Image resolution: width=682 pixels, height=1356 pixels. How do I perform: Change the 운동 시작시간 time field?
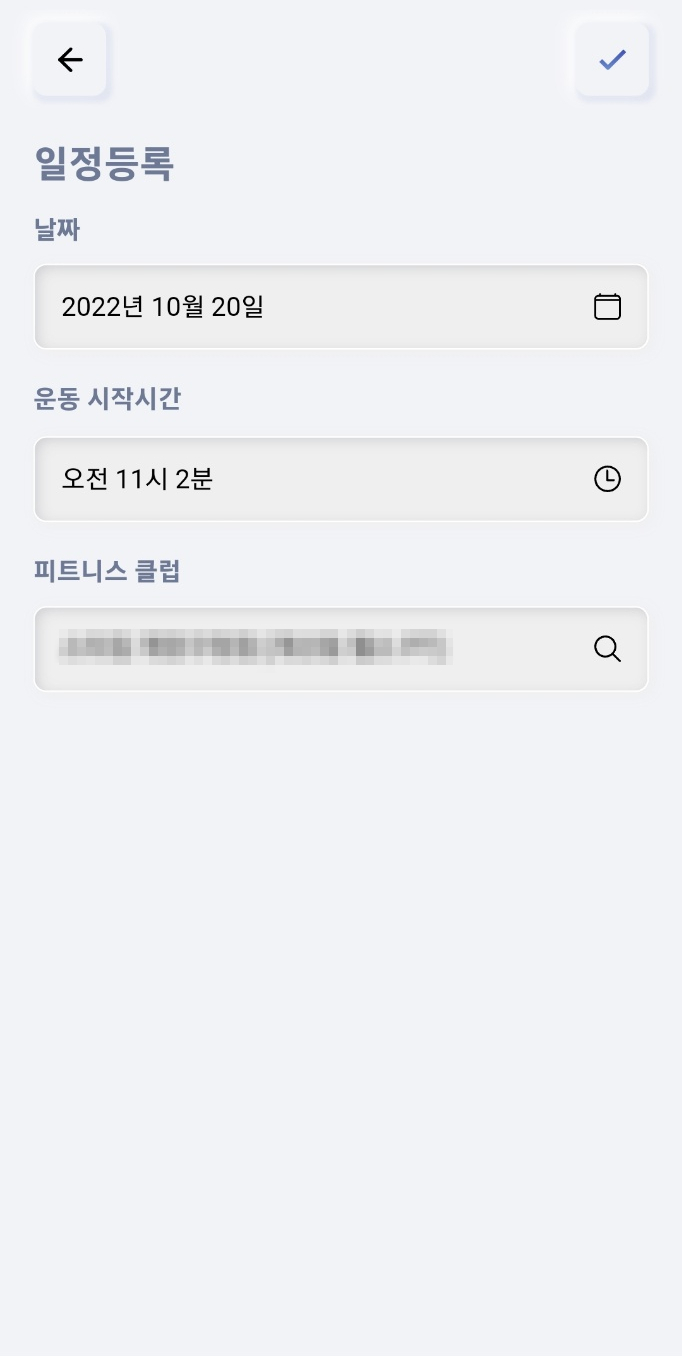341,480
